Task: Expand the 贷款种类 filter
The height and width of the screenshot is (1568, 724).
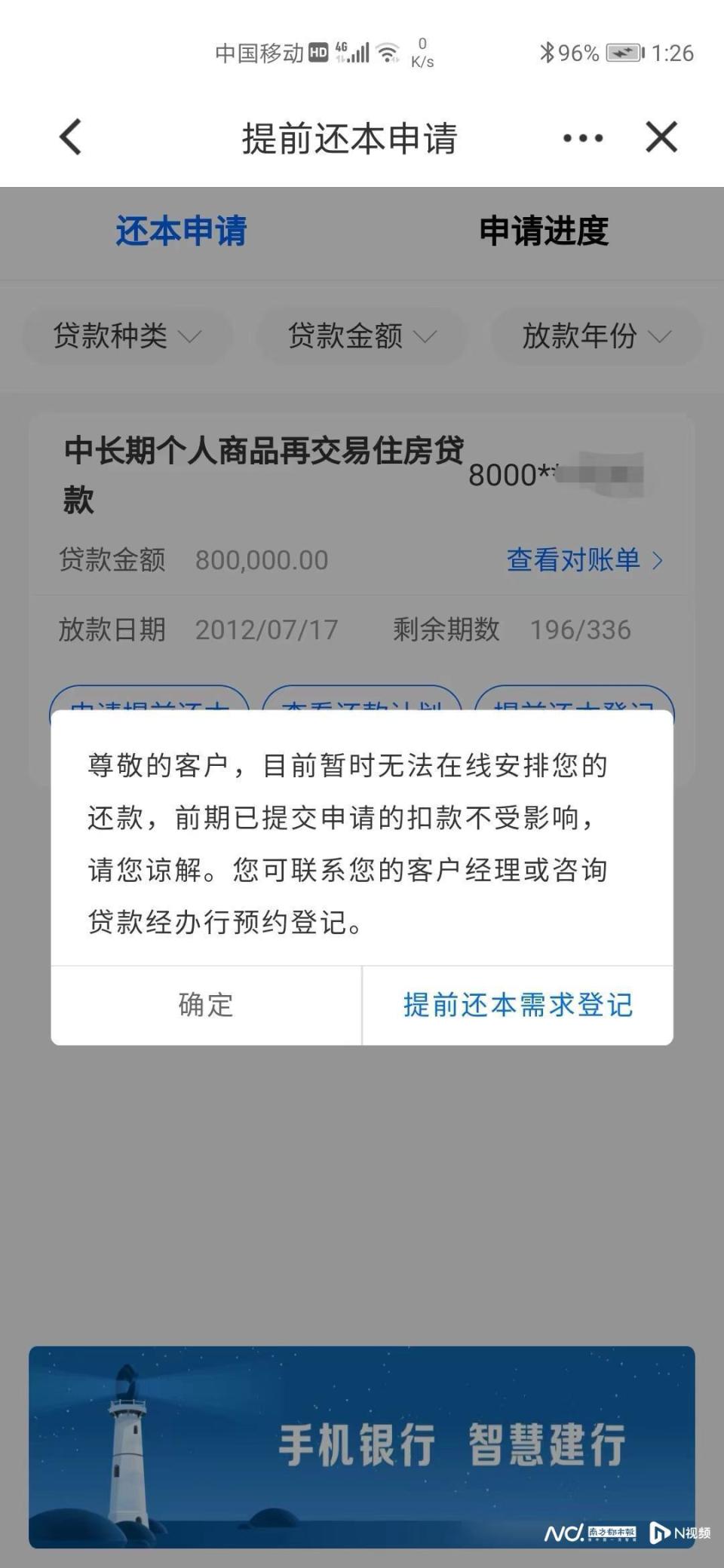Action: pyautogui.click(x=127, y=336)
